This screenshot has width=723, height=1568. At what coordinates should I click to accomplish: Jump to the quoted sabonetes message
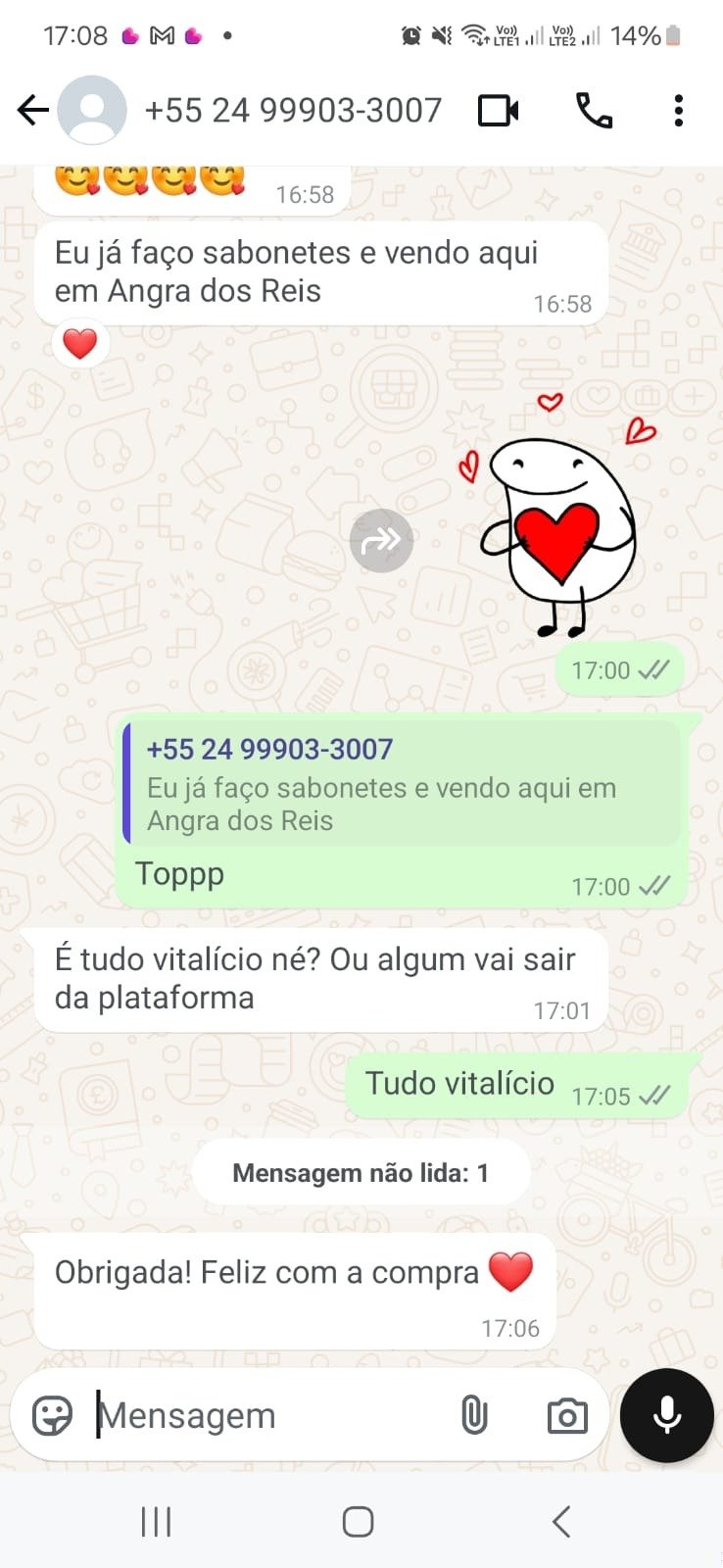(x=402, y=784)
